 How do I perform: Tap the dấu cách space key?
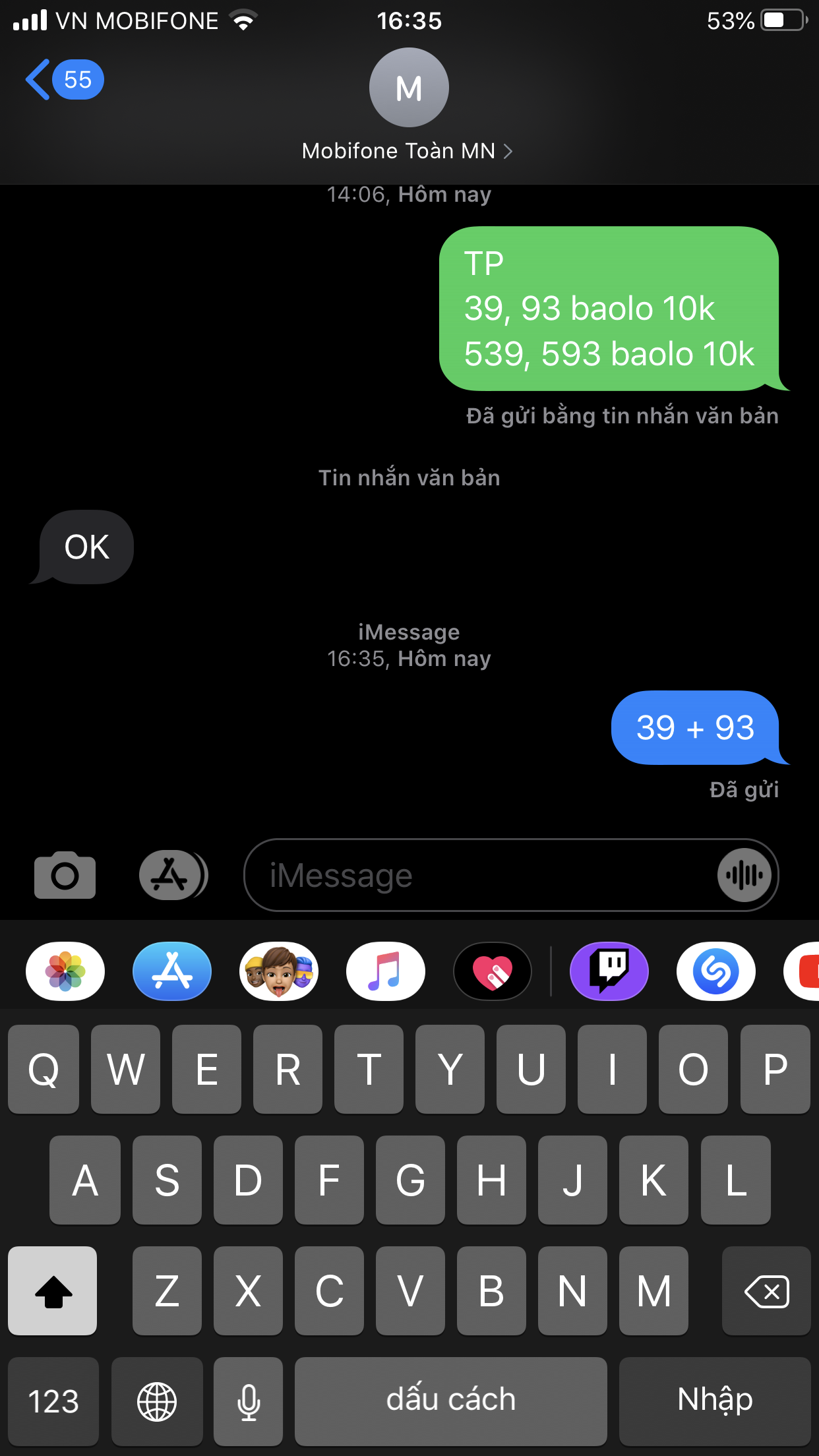[x=450, y=1401]
